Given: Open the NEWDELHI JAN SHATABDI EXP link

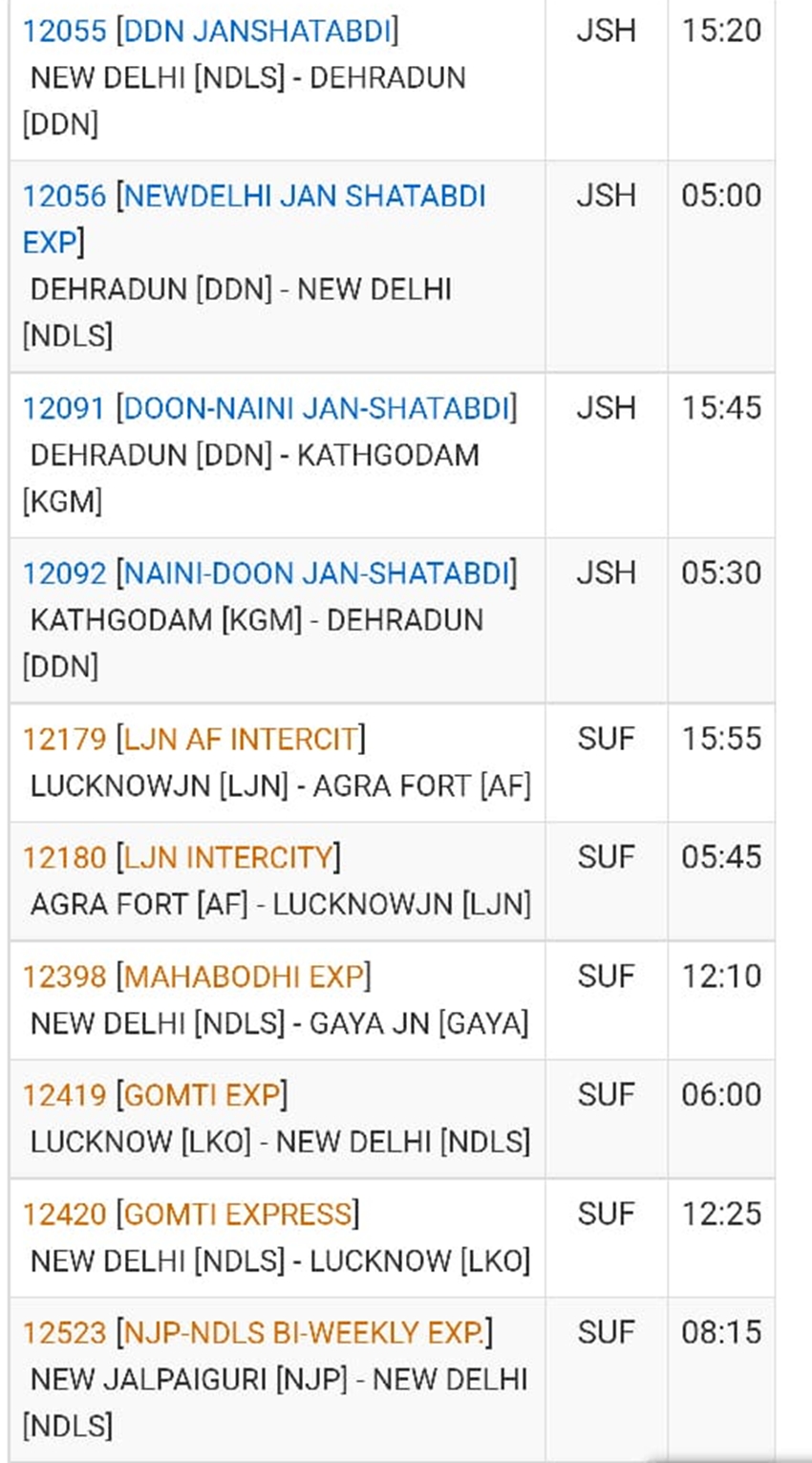Looking at the screenshot, I should [304, 197].
